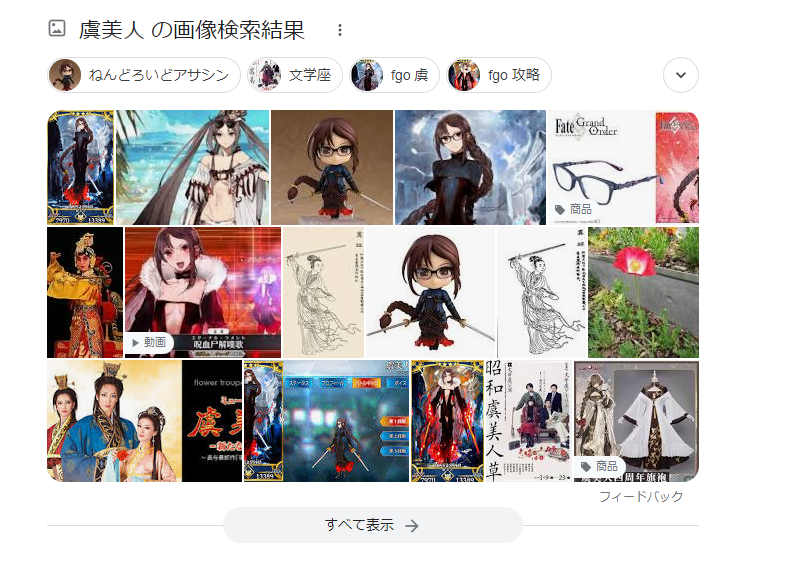
Task: Tap the fgo 攻略 filter chip
Action: [x=499, y=75]
